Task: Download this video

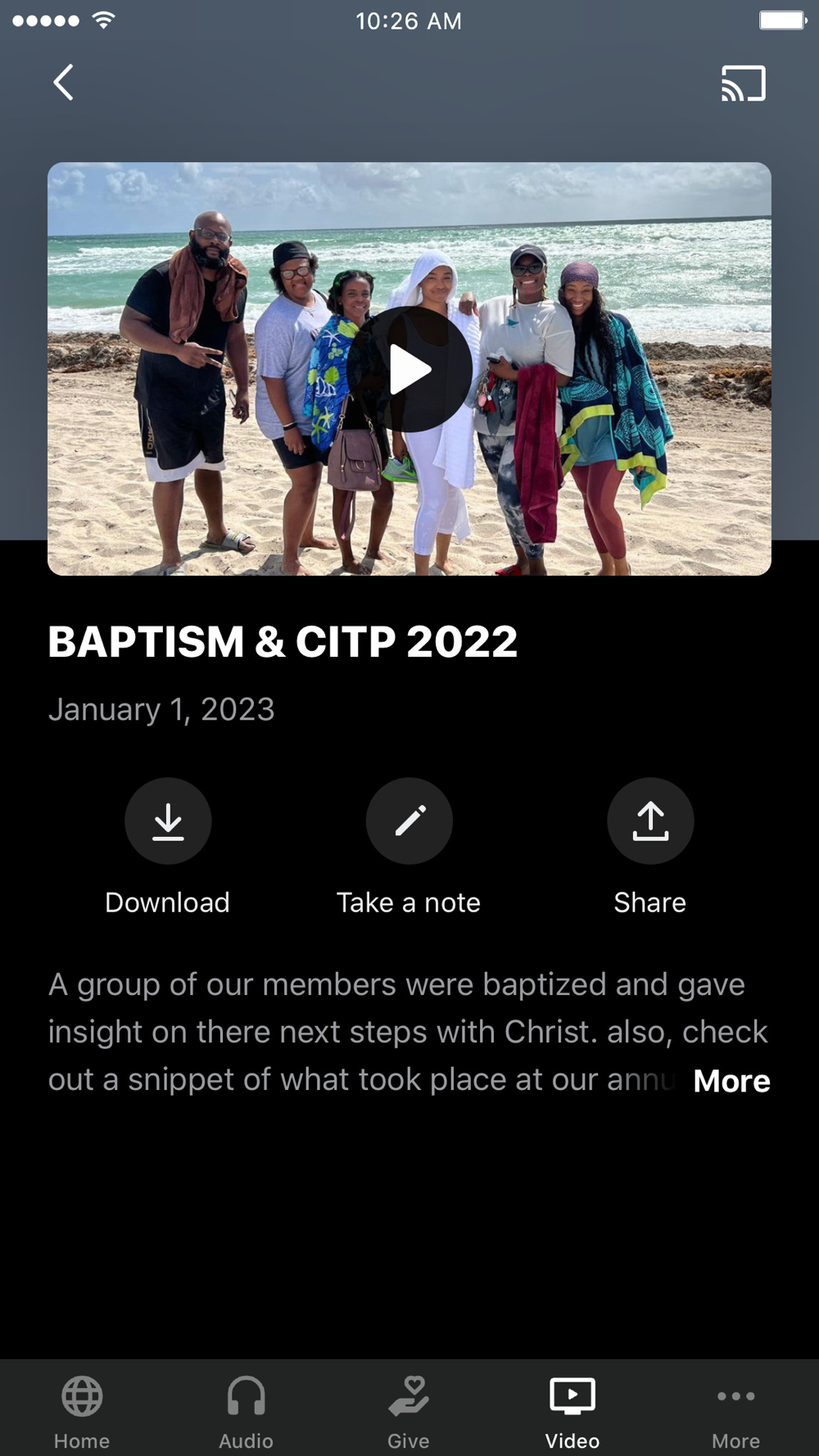Action: [x=168, y=821]
